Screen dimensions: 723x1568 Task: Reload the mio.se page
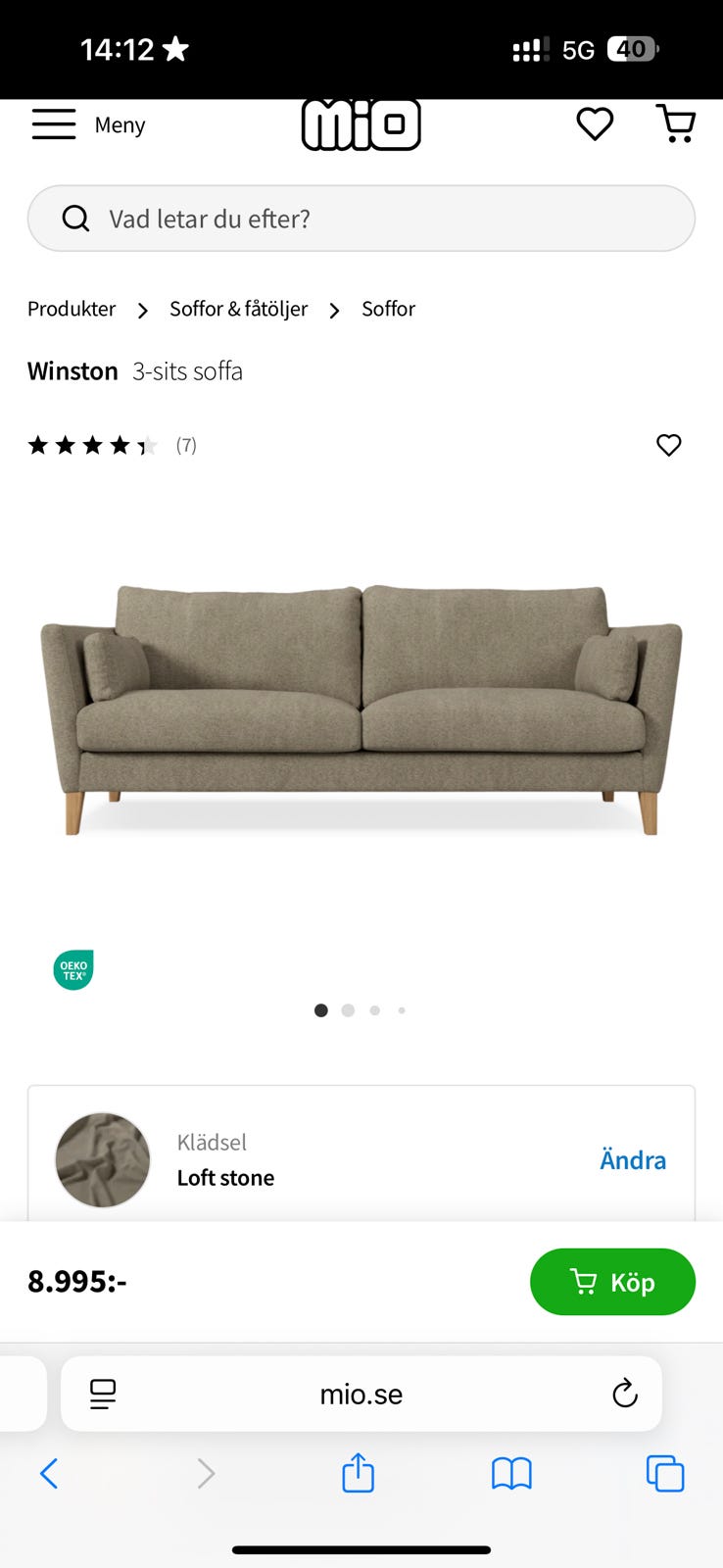(x=624, y=1393)
